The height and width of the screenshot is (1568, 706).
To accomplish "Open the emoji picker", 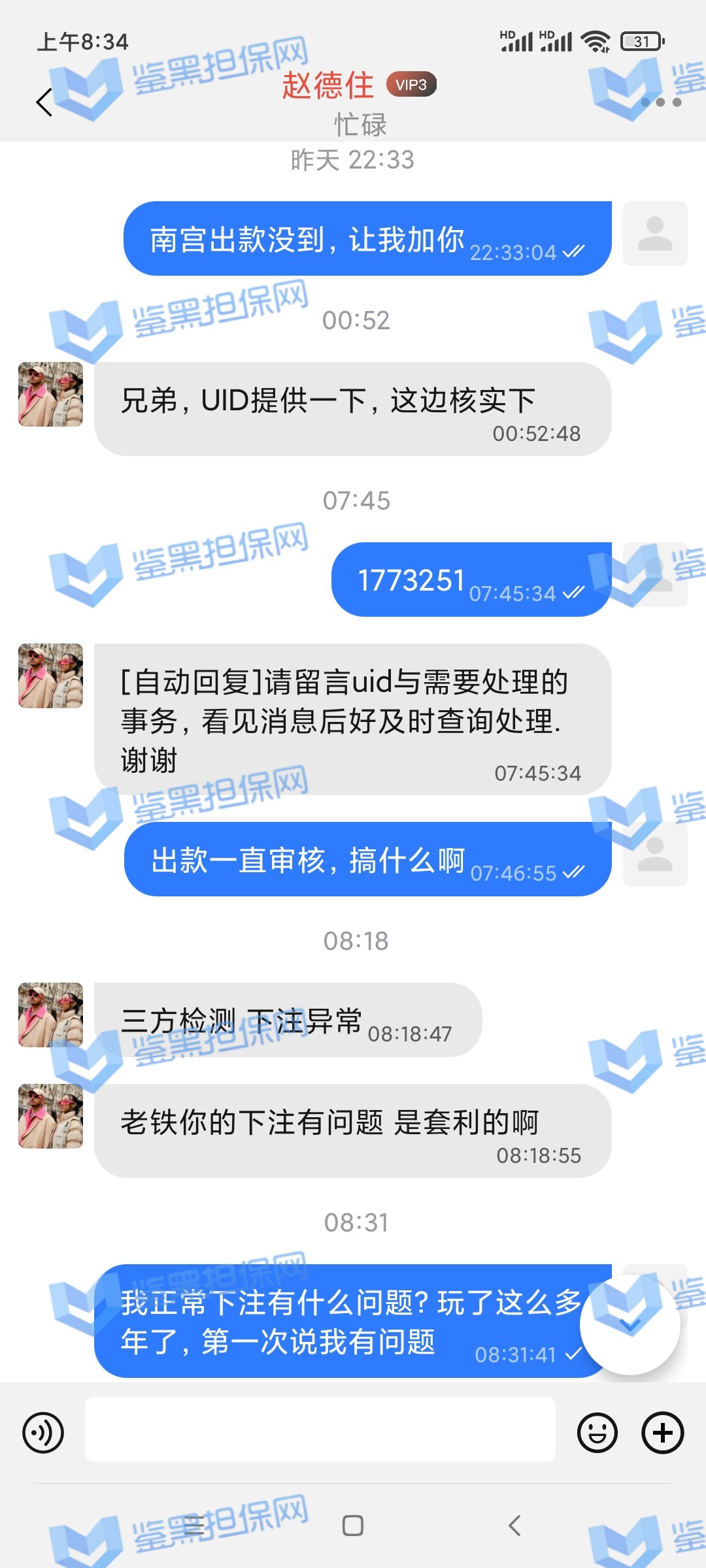I will click(x=597, y=1433).
